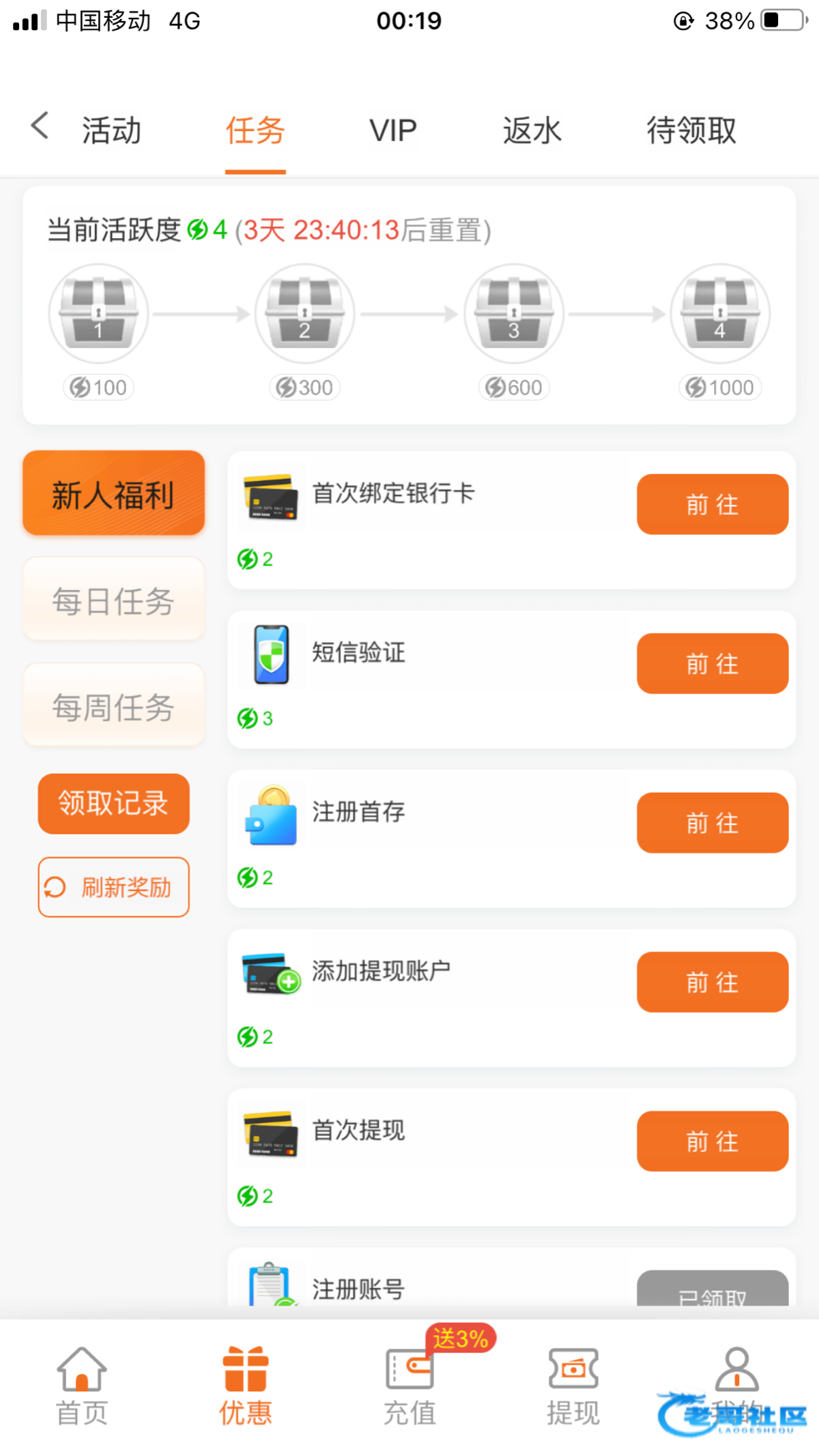Screen dimensions: 819x1456
Task: Select the 新人福利 category
Action: [x=113, y=493]
